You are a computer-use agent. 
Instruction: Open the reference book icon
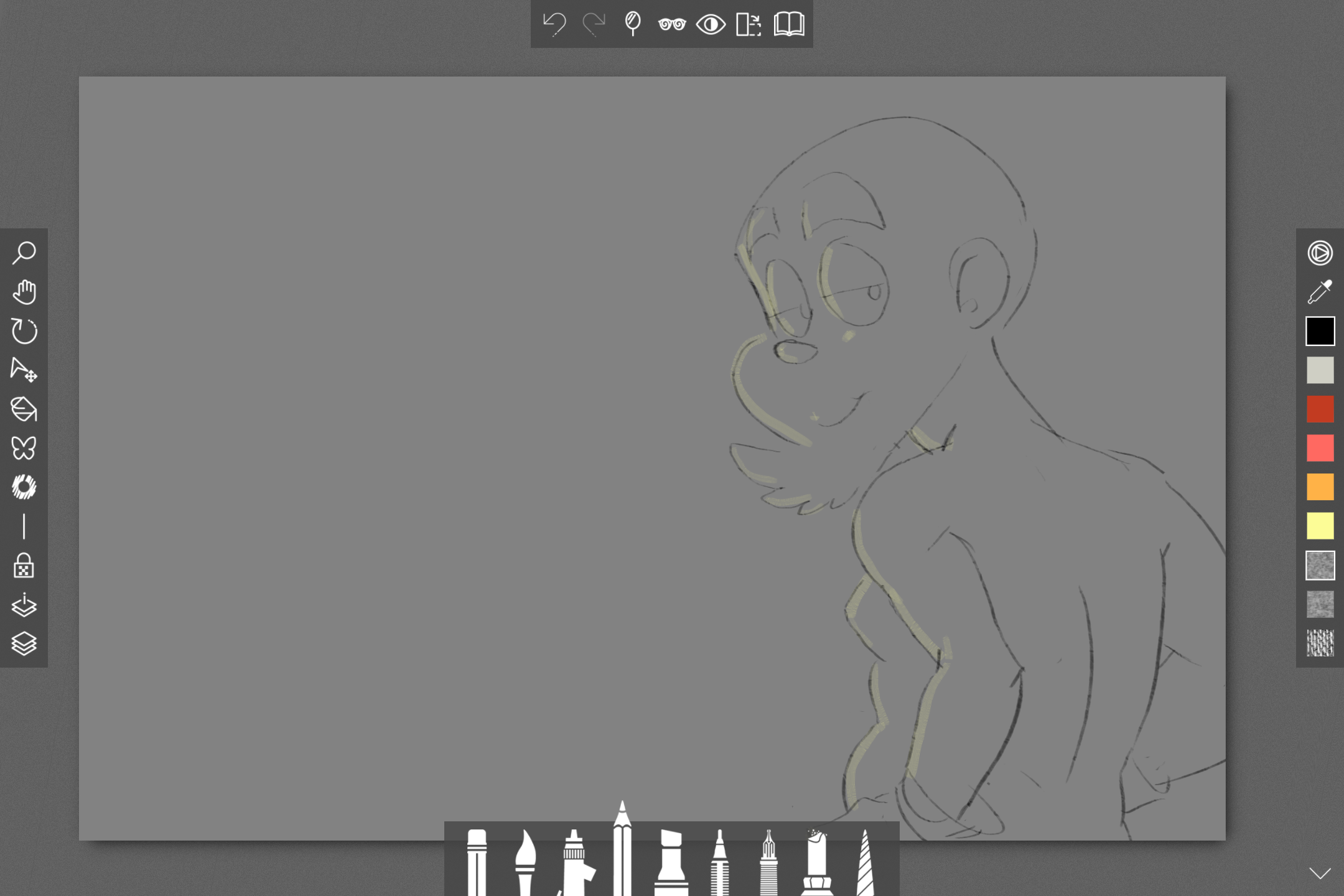point(788,24)
